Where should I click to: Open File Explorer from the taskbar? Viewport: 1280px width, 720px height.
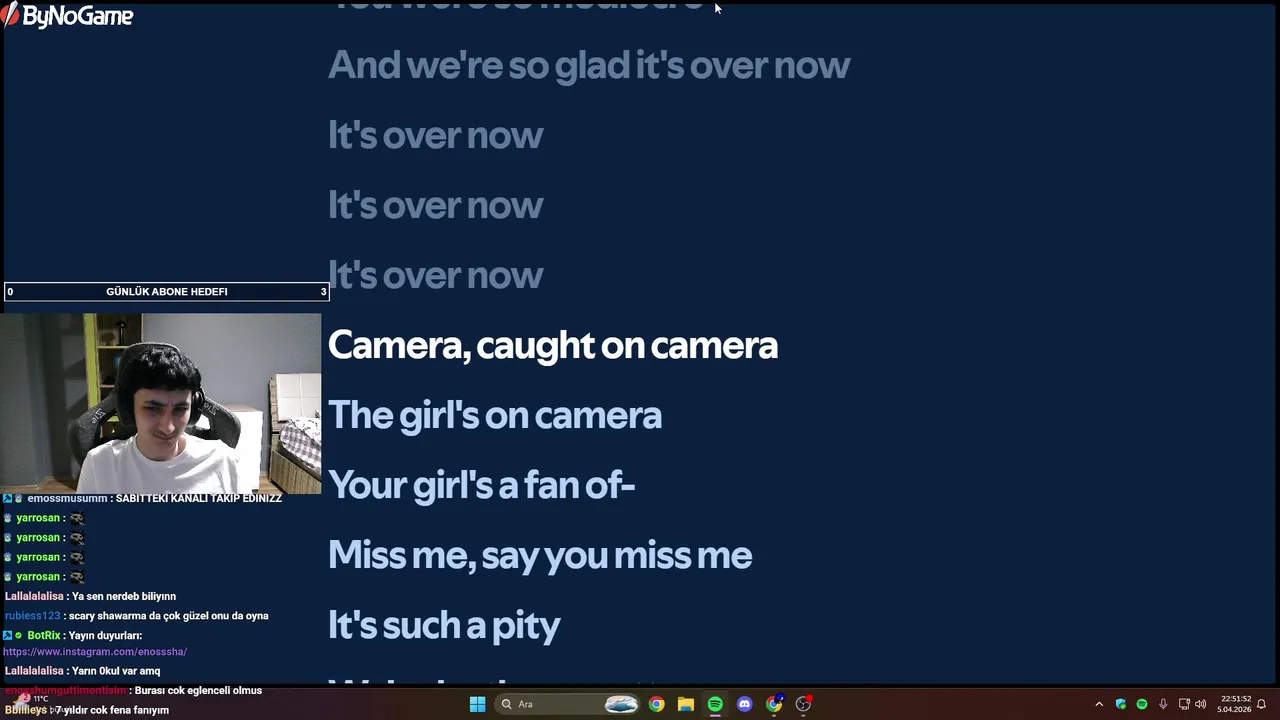[685, 704]
